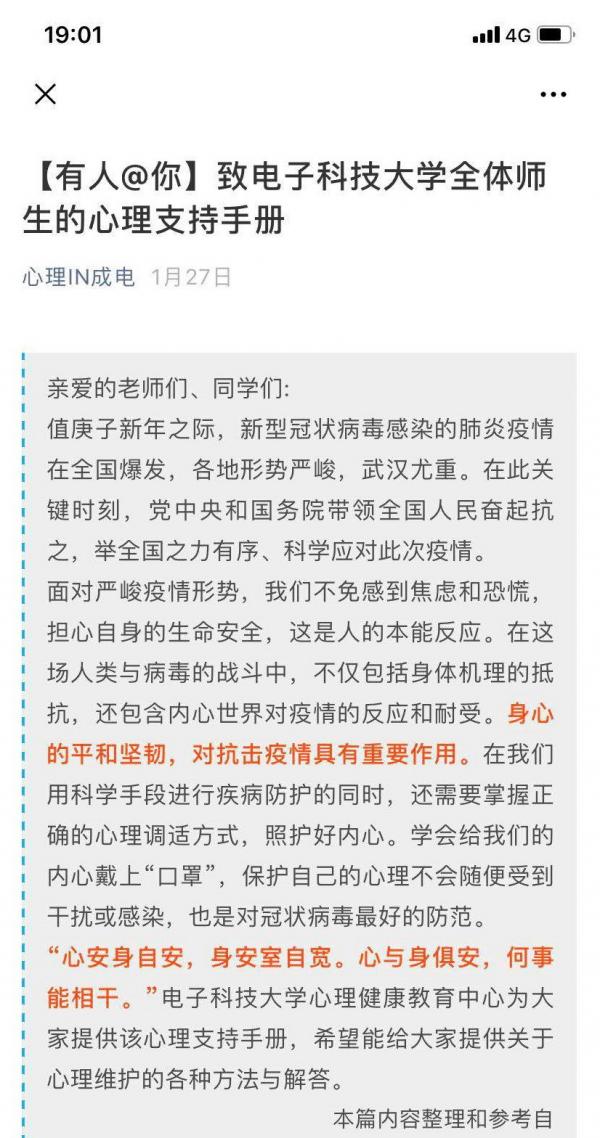Close the article with the X button
600x1138 pixels.
(45, 94)
